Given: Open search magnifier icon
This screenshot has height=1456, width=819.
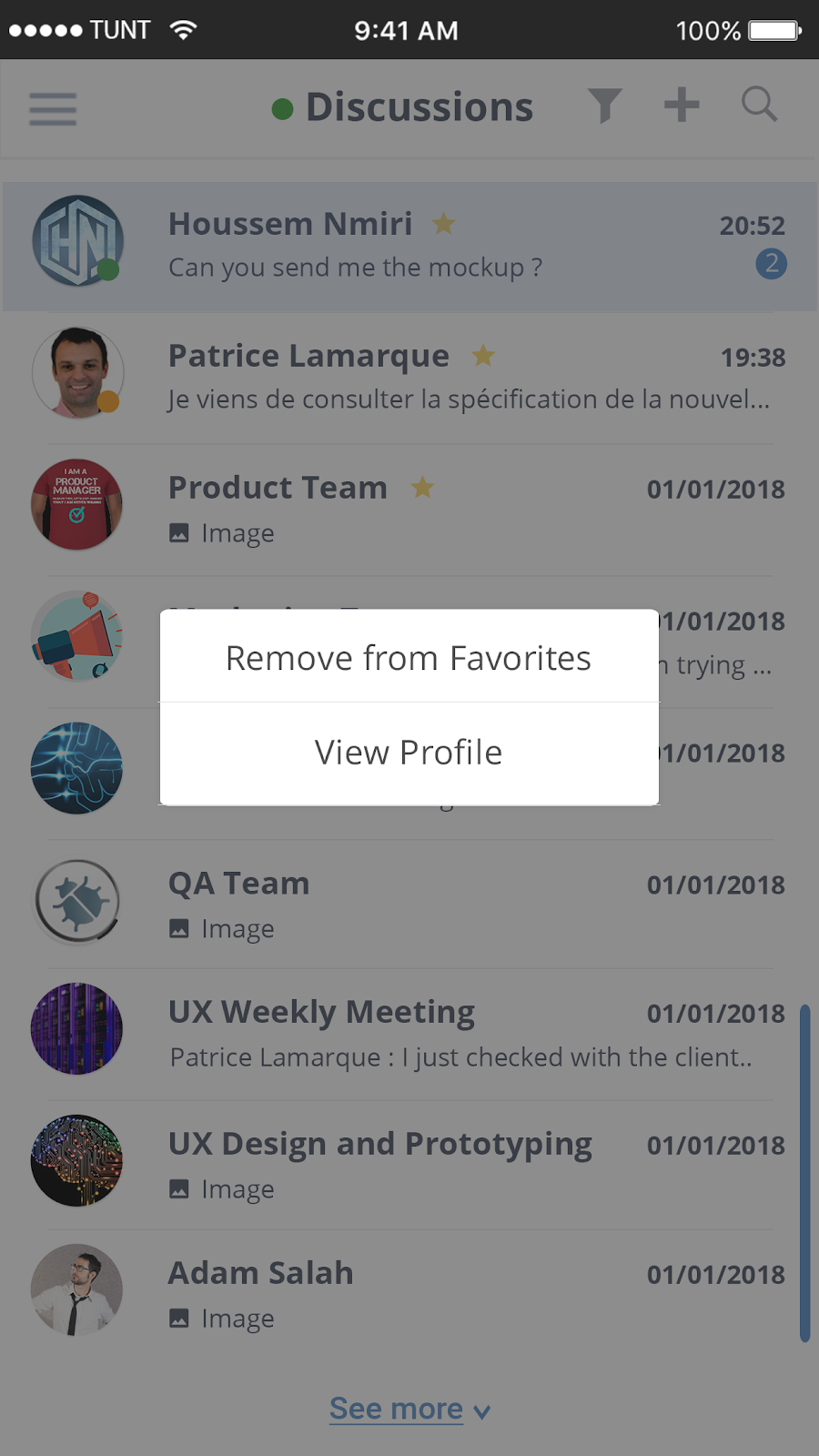Looking at the screenshot, I should point(759,105).
